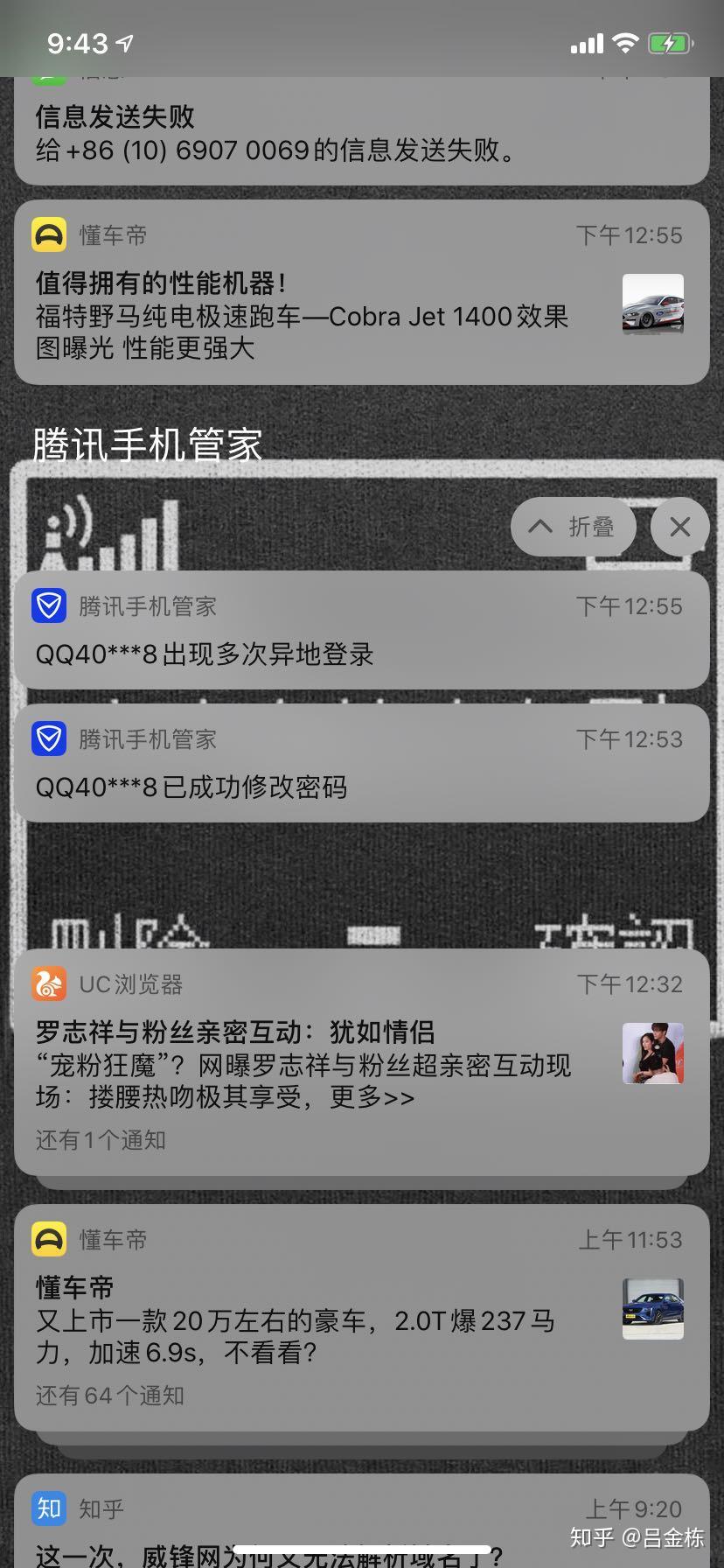Screen dimensions: 724x1568
Task: Tap the cellular signal bars in status bar
Action: pyautogui.click(x=584, y=42)
